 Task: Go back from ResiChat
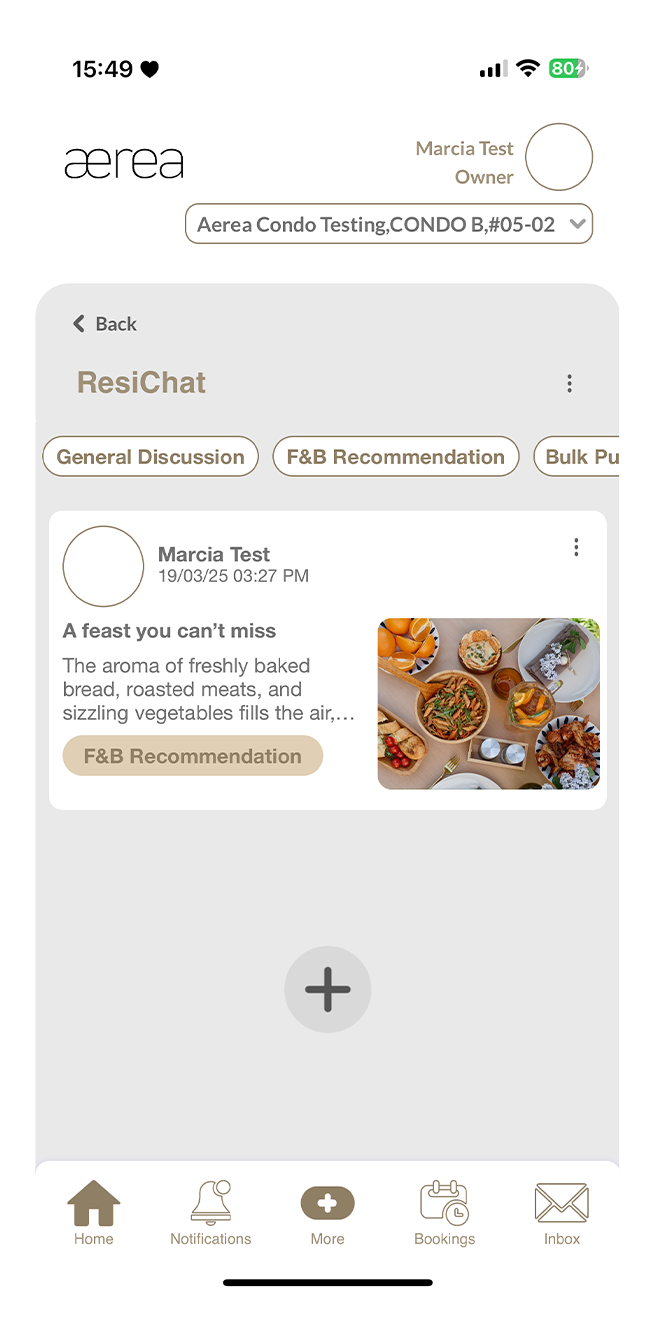pyautogui.click(x=105, y=324)
